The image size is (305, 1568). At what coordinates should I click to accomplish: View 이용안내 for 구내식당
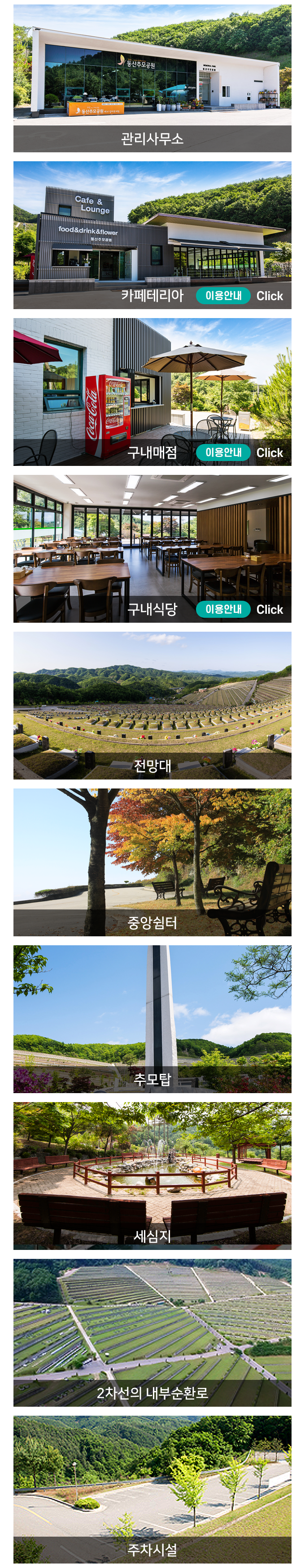tap(223, 609)
